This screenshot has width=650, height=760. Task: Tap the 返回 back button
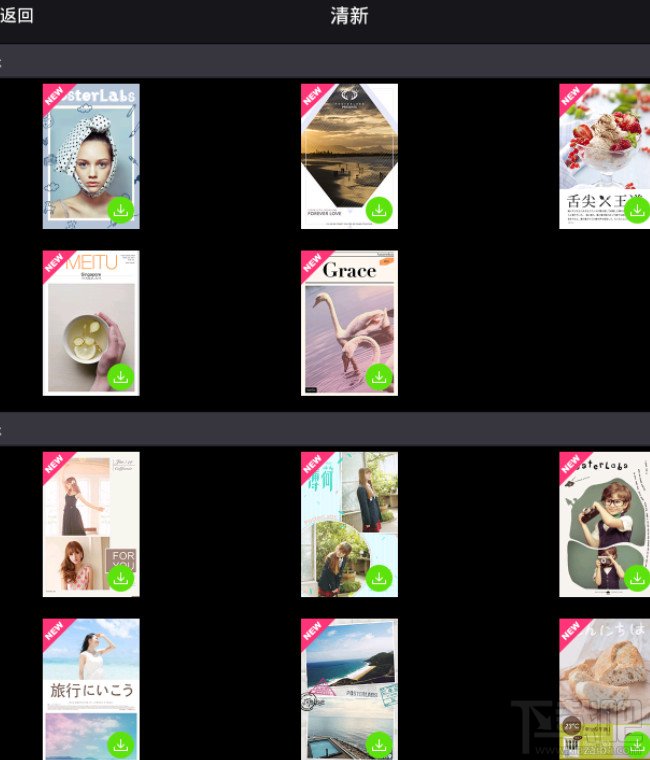point(17,16)
